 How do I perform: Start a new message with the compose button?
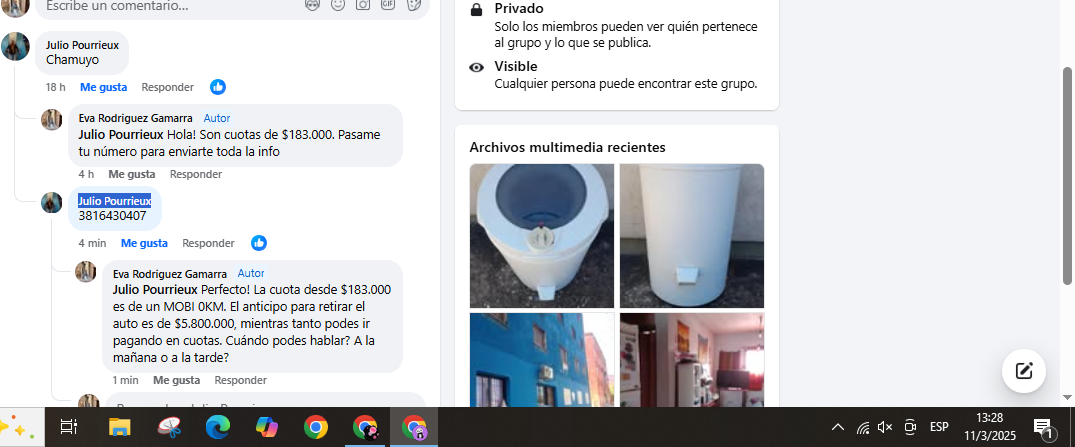1024,371
